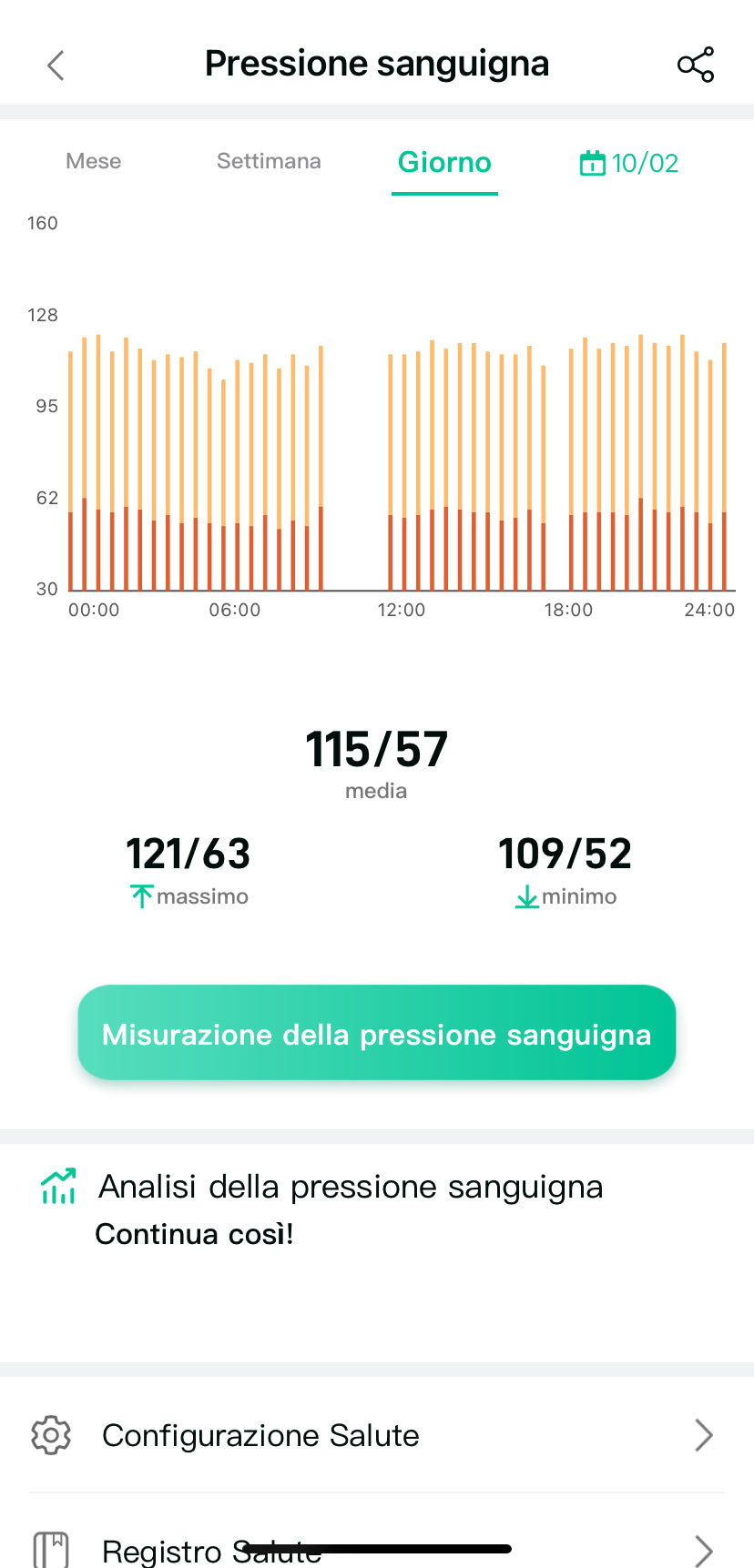This screenshot has width=754, height=1568.
Task: Select the Giorno tab
Action: pyautogui.click(x=444, y=163)
